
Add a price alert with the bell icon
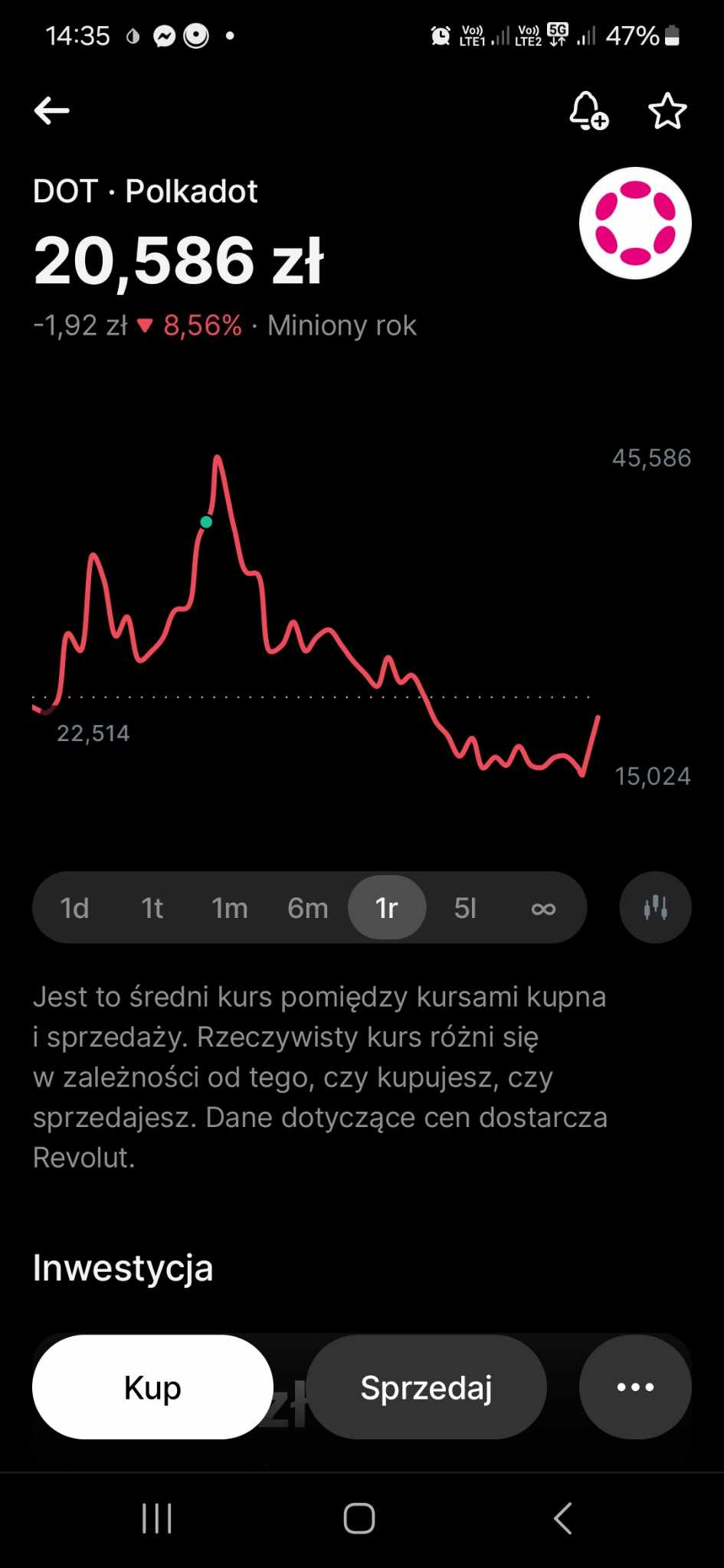(x=588, y=111)
